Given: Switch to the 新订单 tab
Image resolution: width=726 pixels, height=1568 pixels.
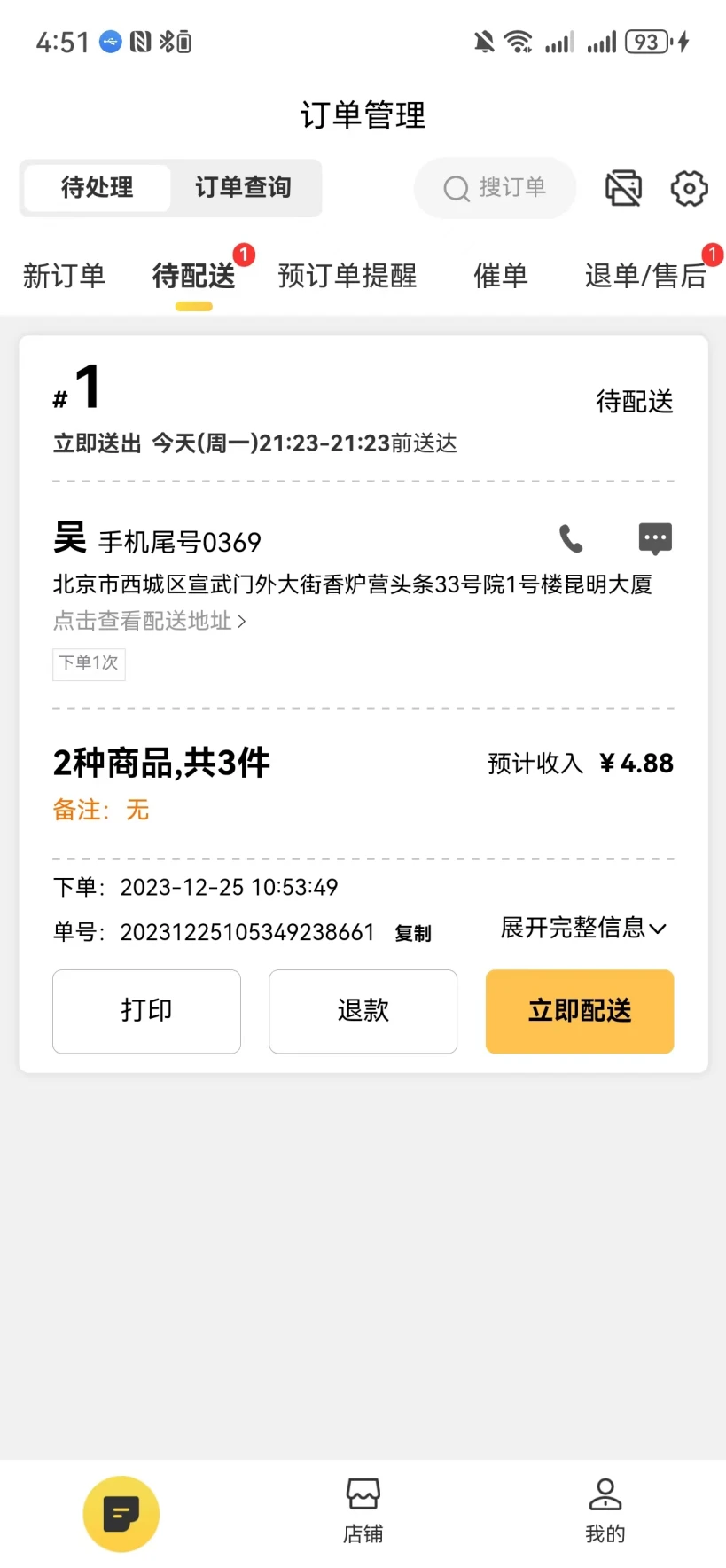Looking at the screenshot, I should [64, 276].
